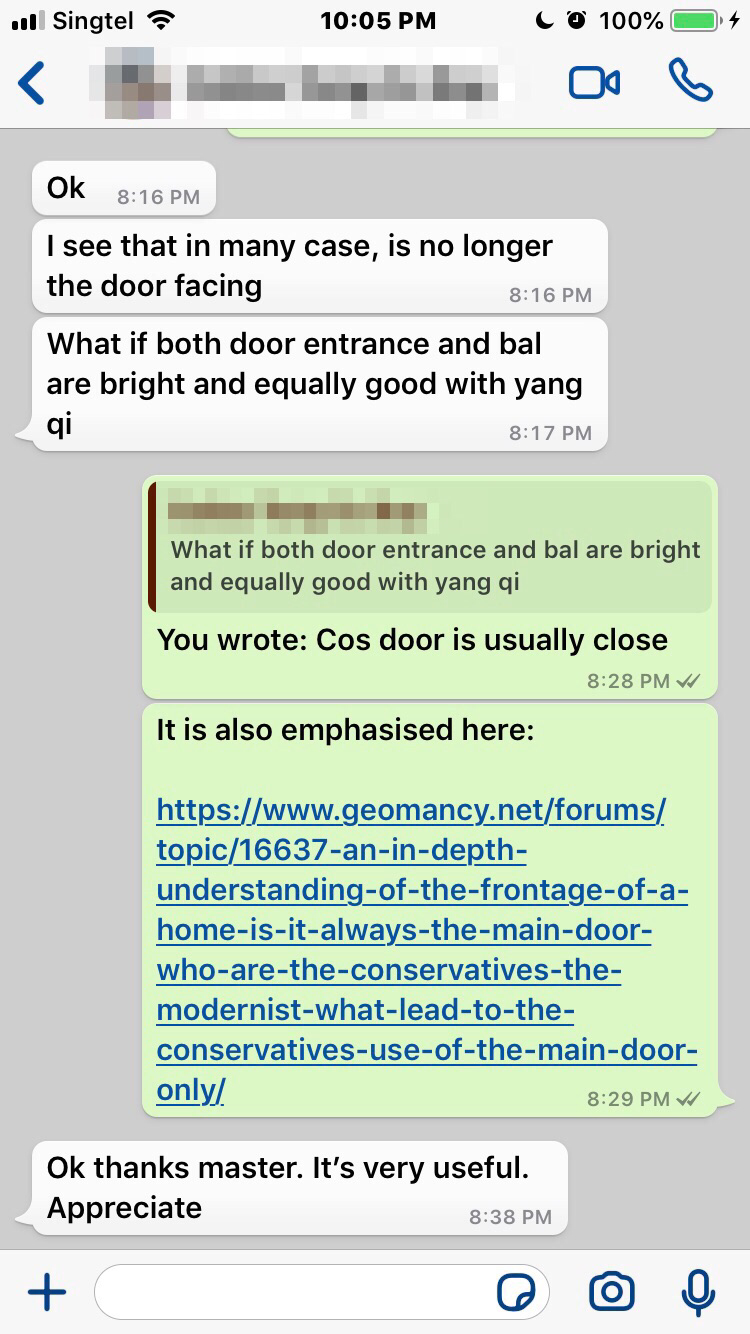Start a video call

tap(594, 83)
